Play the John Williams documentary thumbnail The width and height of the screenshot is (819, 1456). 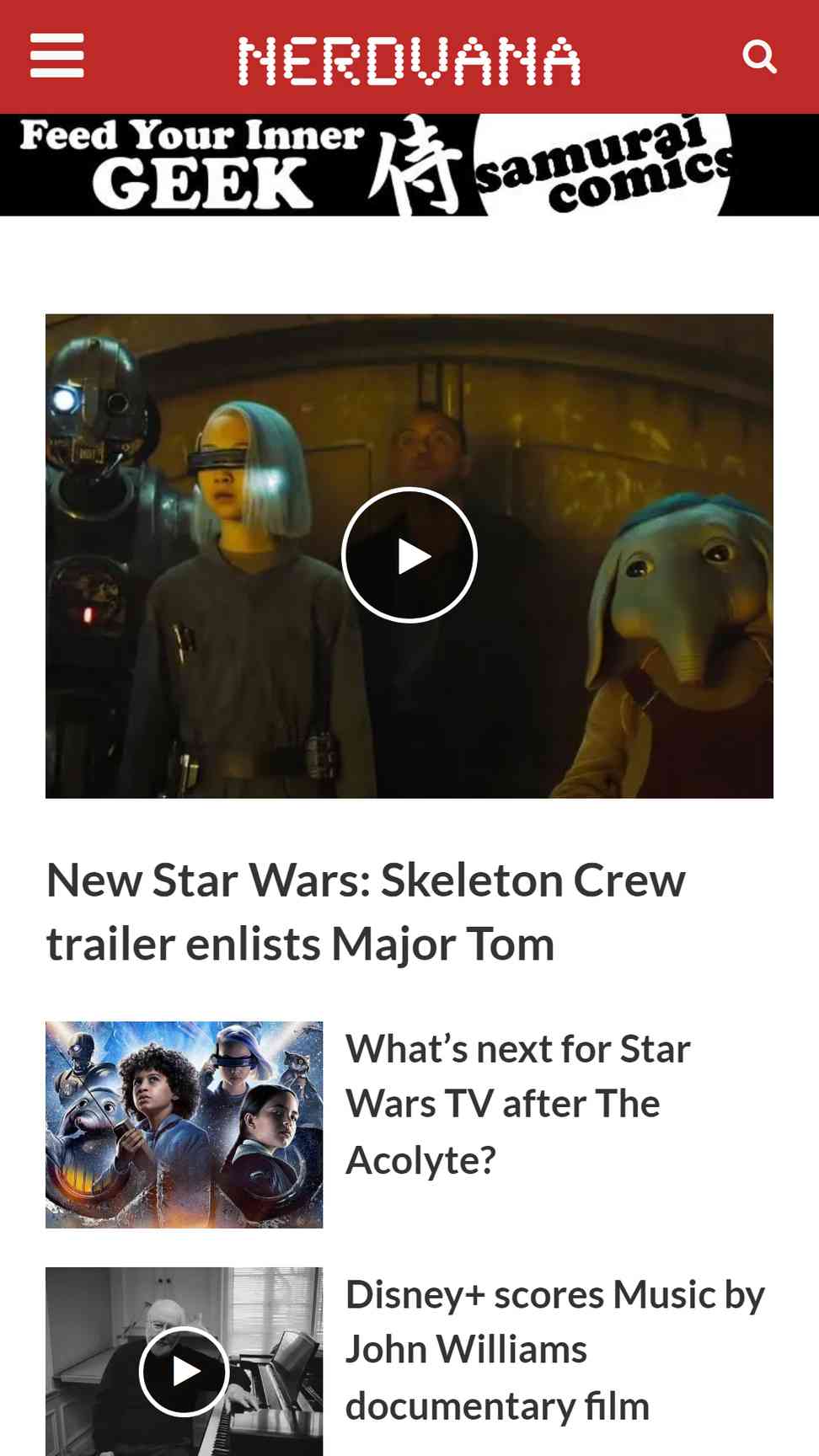point(184,1370)
